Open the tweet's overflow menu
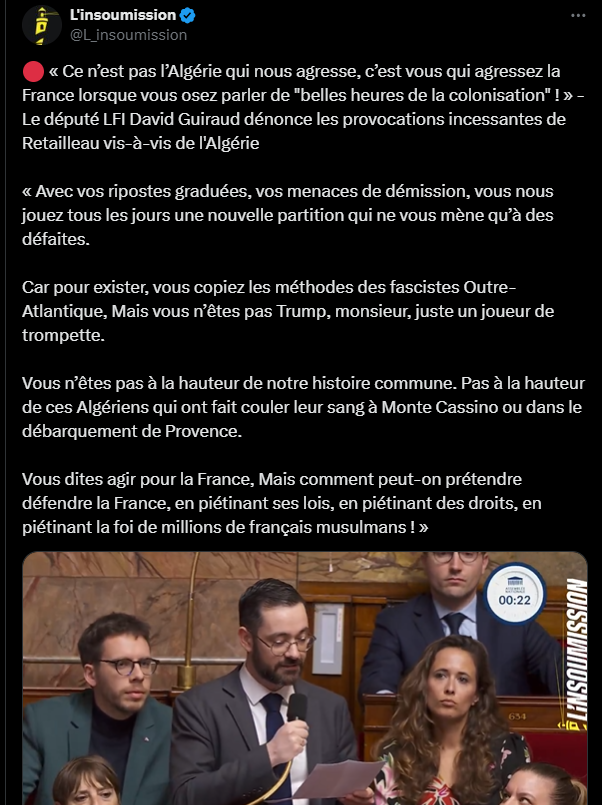 pyautogui.click(x=577, y=17)
